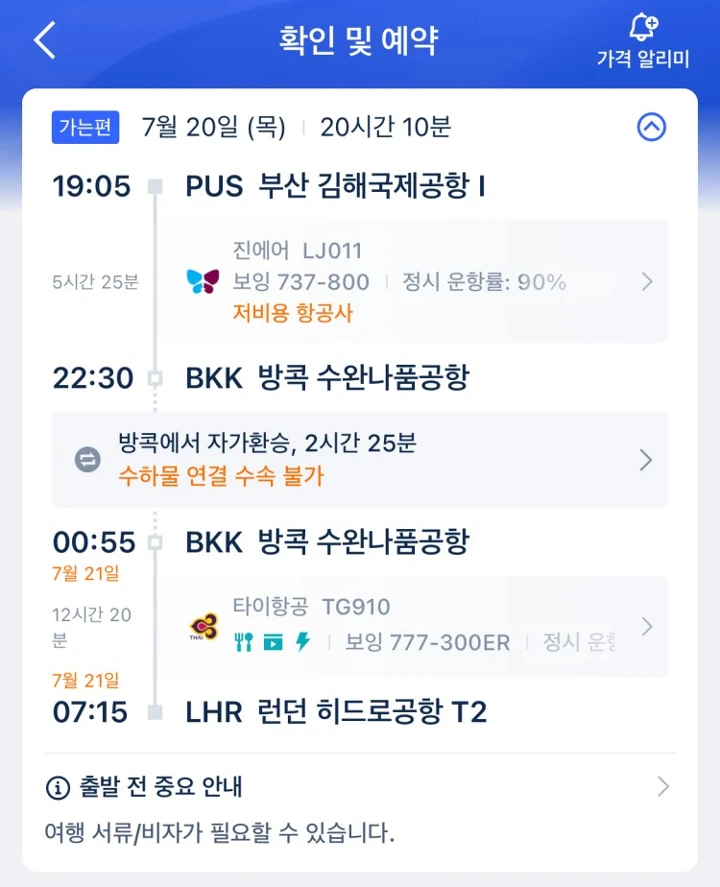
Task: Tap the 가격 알리미 price alert bell icon
Action: click(x=645, y=27)
